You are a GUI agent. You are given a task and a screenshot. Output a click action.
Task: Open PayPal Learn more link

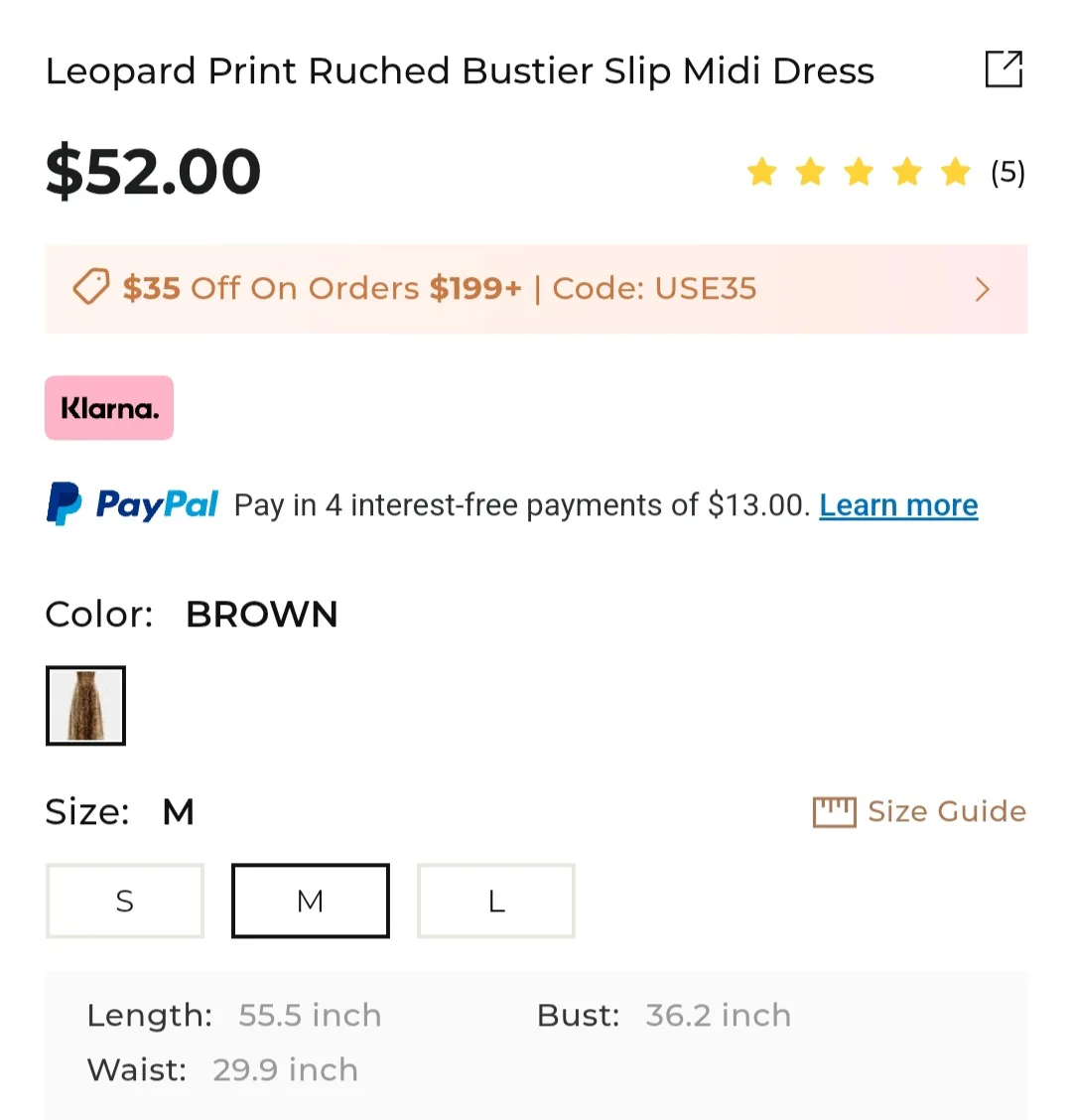[x=898, y=504]
